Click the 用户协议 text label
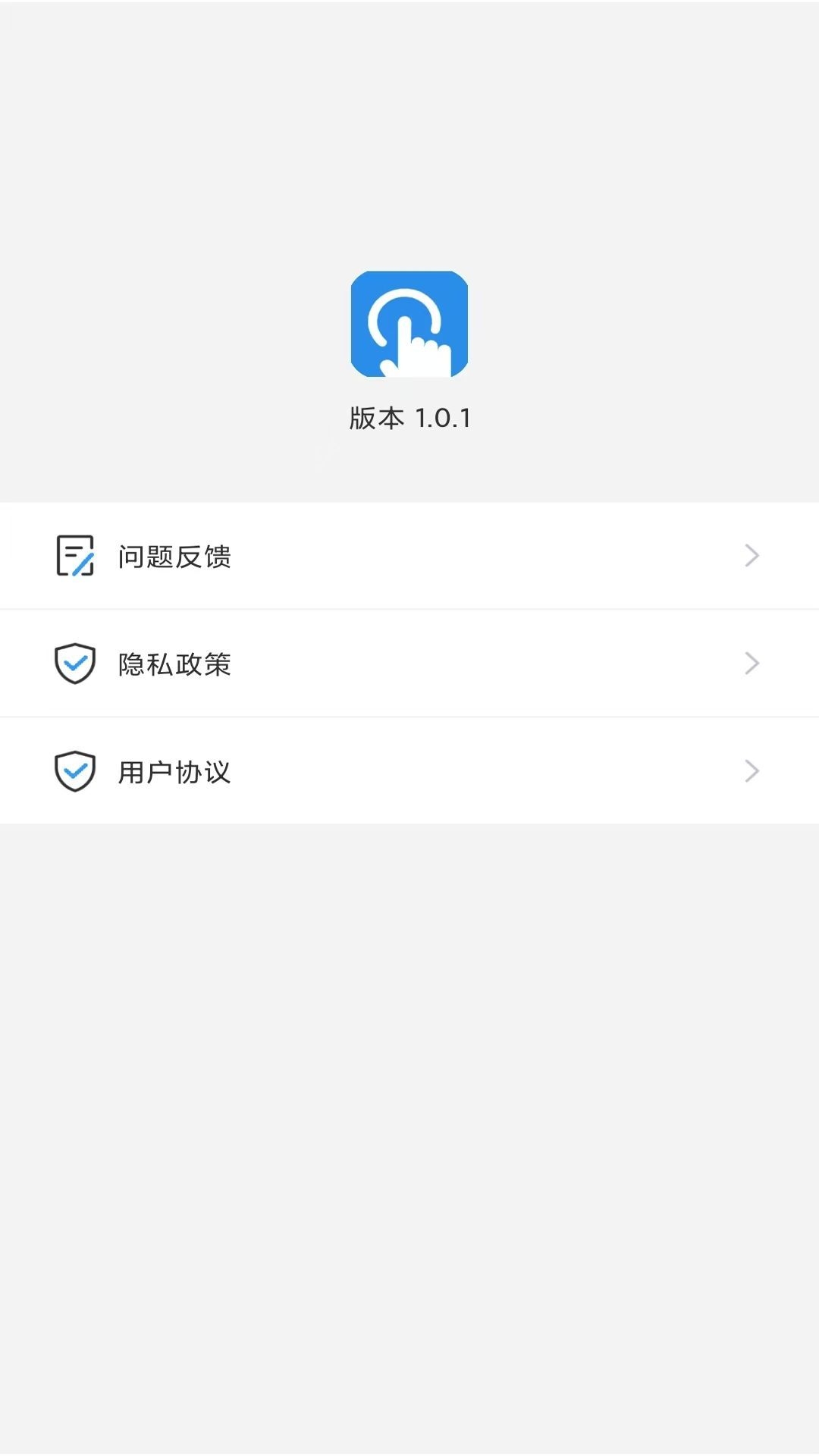The image size is (819, 1456). 176,771
